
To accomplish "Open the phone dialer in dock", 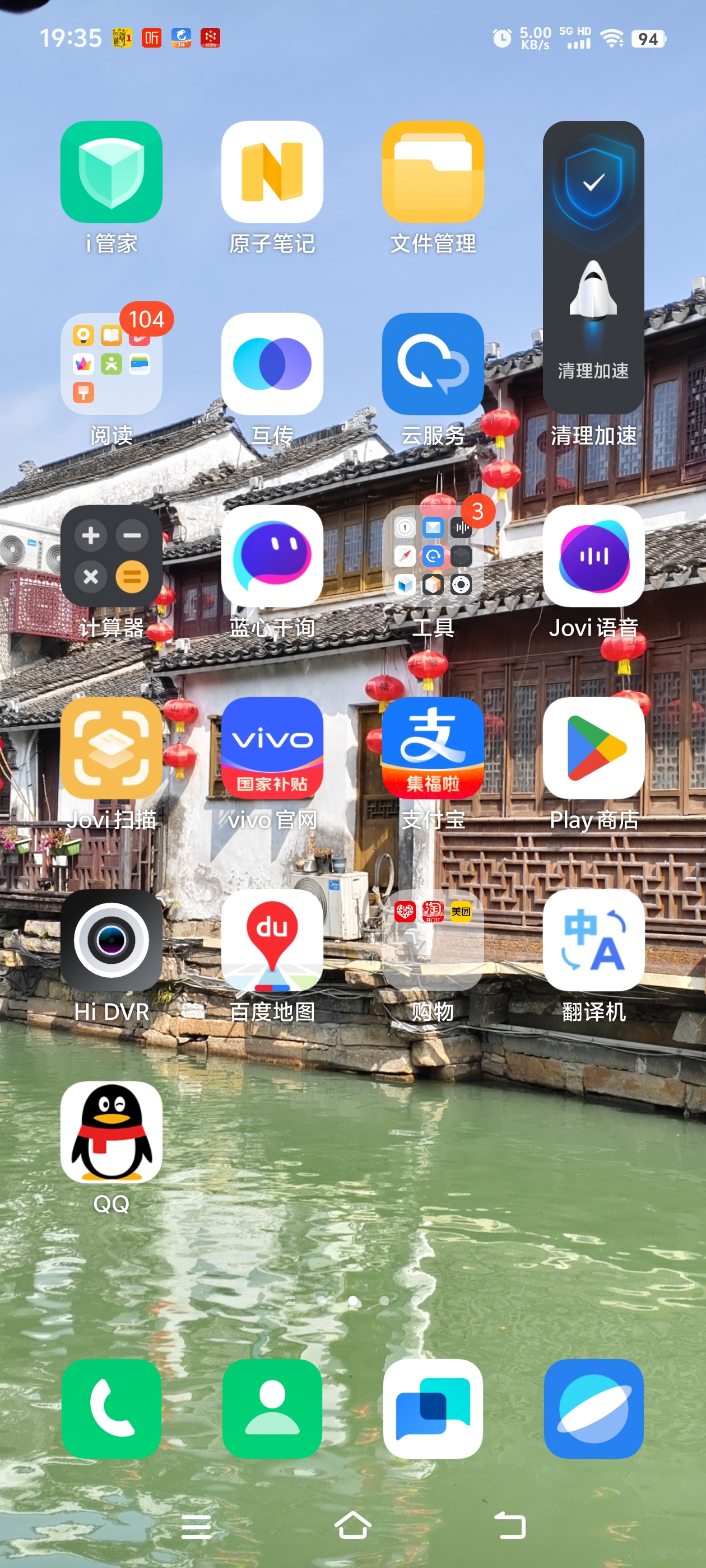I will coord(112,1408).
